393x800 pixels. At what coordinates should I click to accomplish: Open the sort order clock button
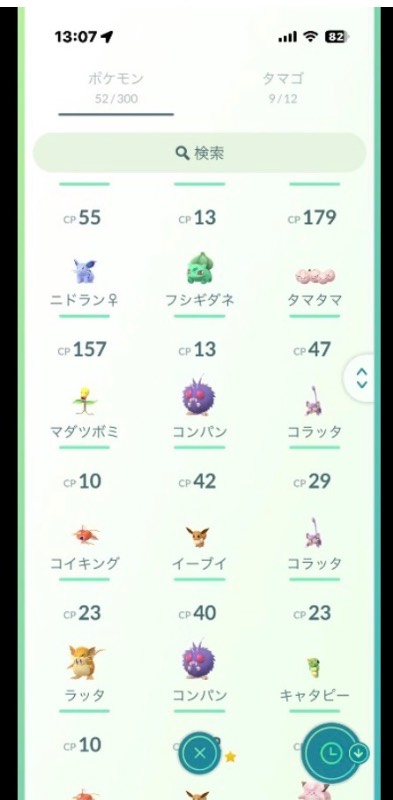coord(331,753)
